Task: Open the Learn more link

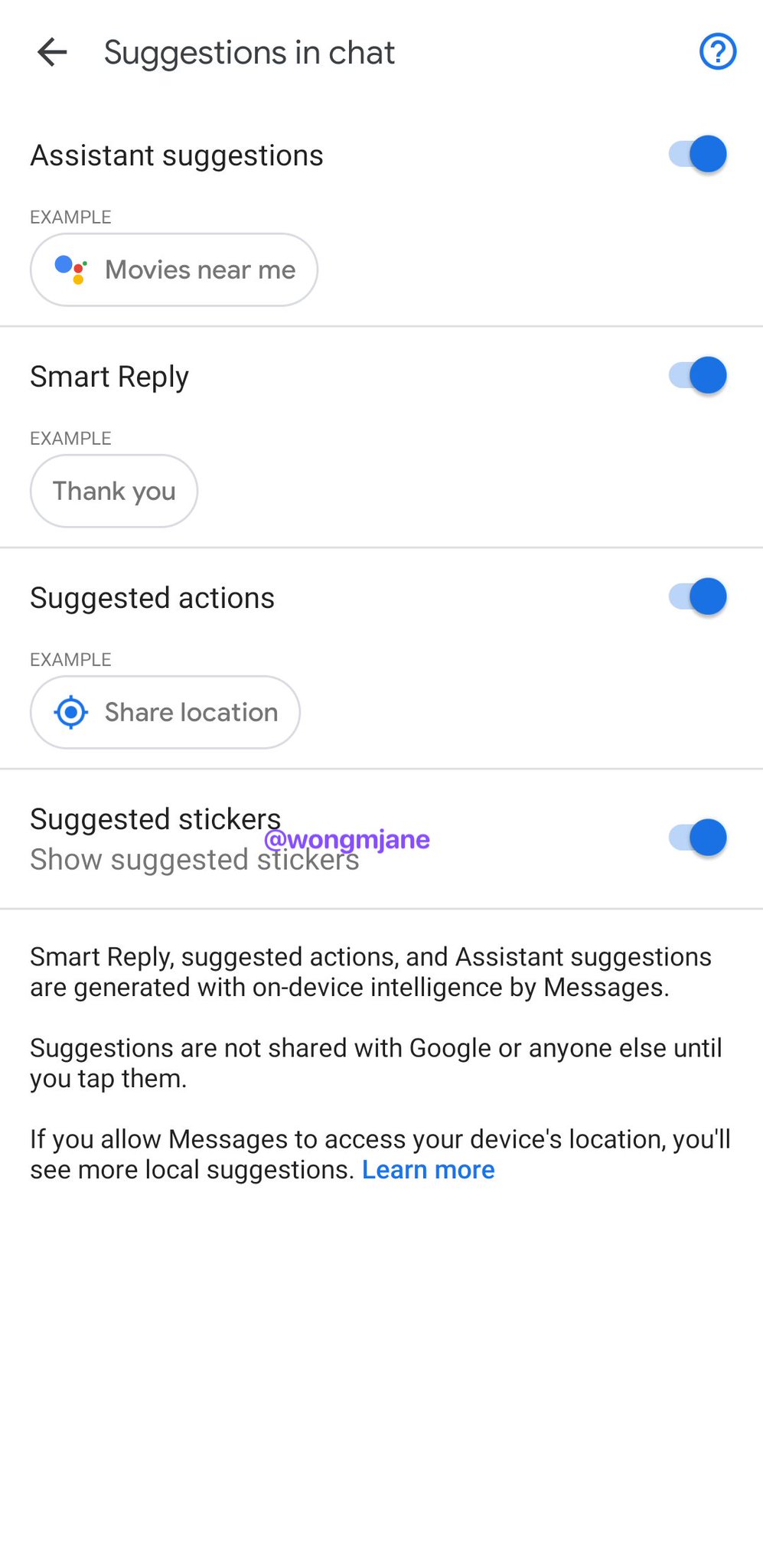Action: (x=429, y=1170)
